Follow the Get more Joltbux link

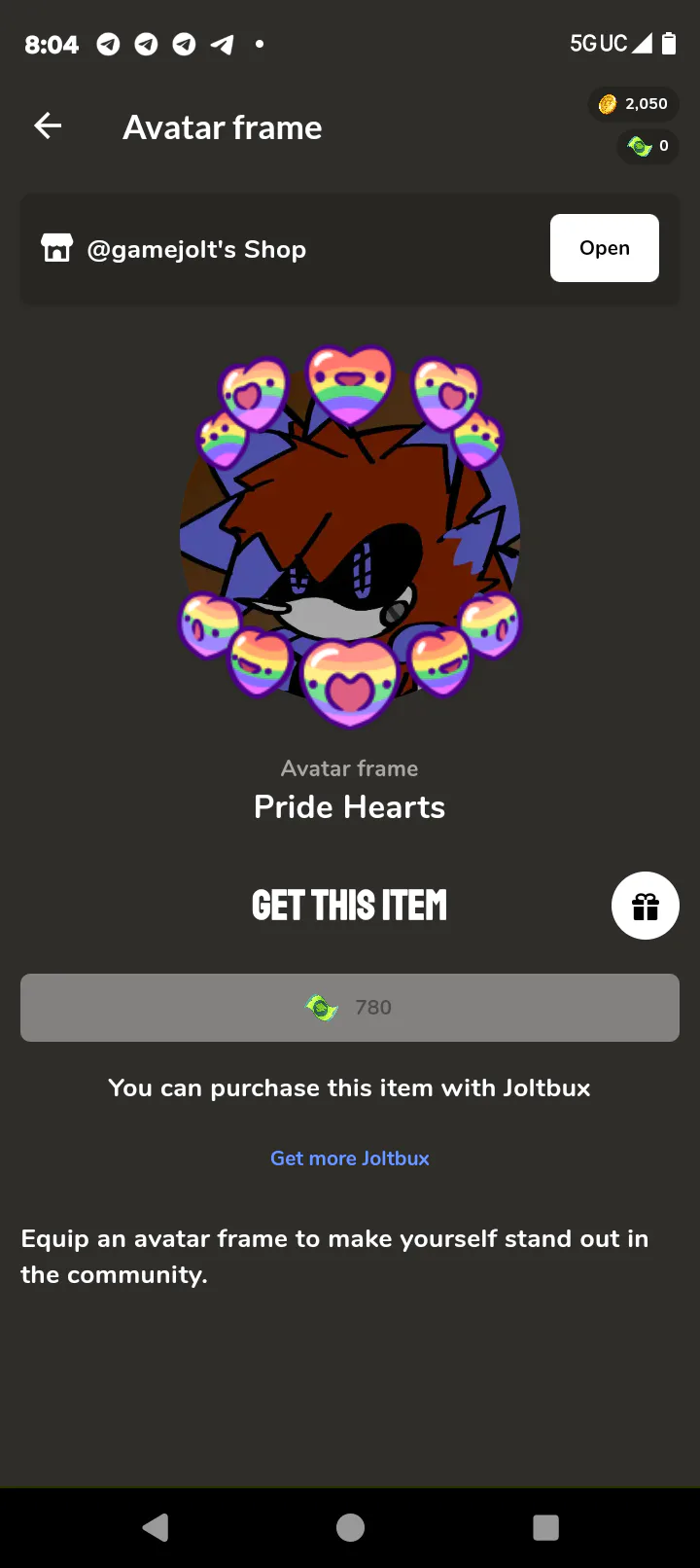pyautogui.click(x=350, y=1158)
